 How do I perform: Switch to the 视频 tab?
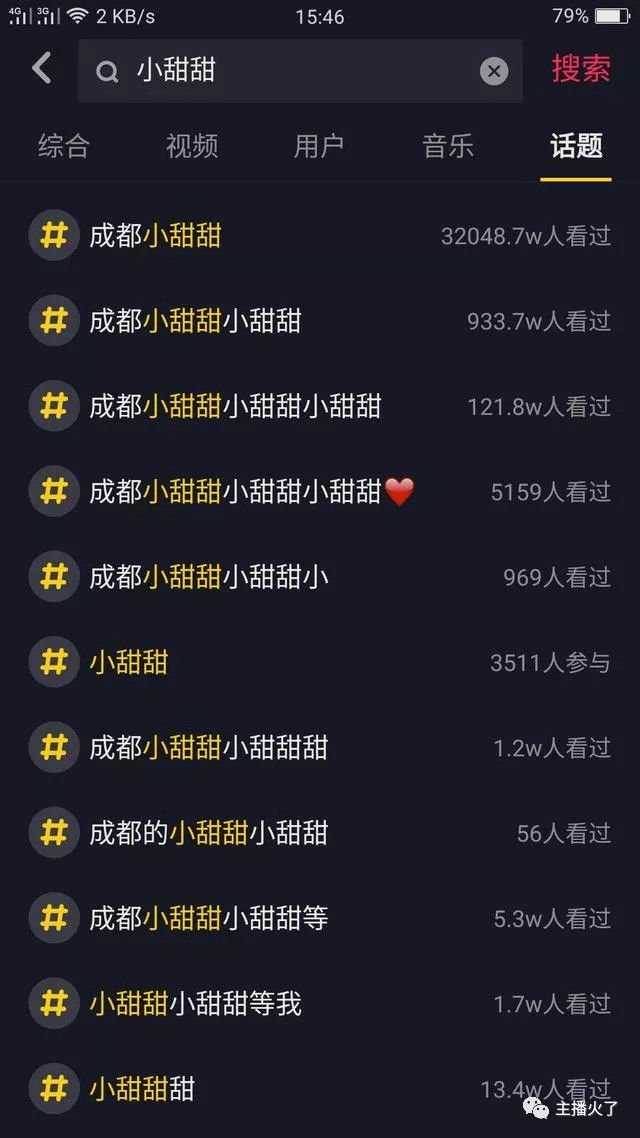[x=192, y=146]
